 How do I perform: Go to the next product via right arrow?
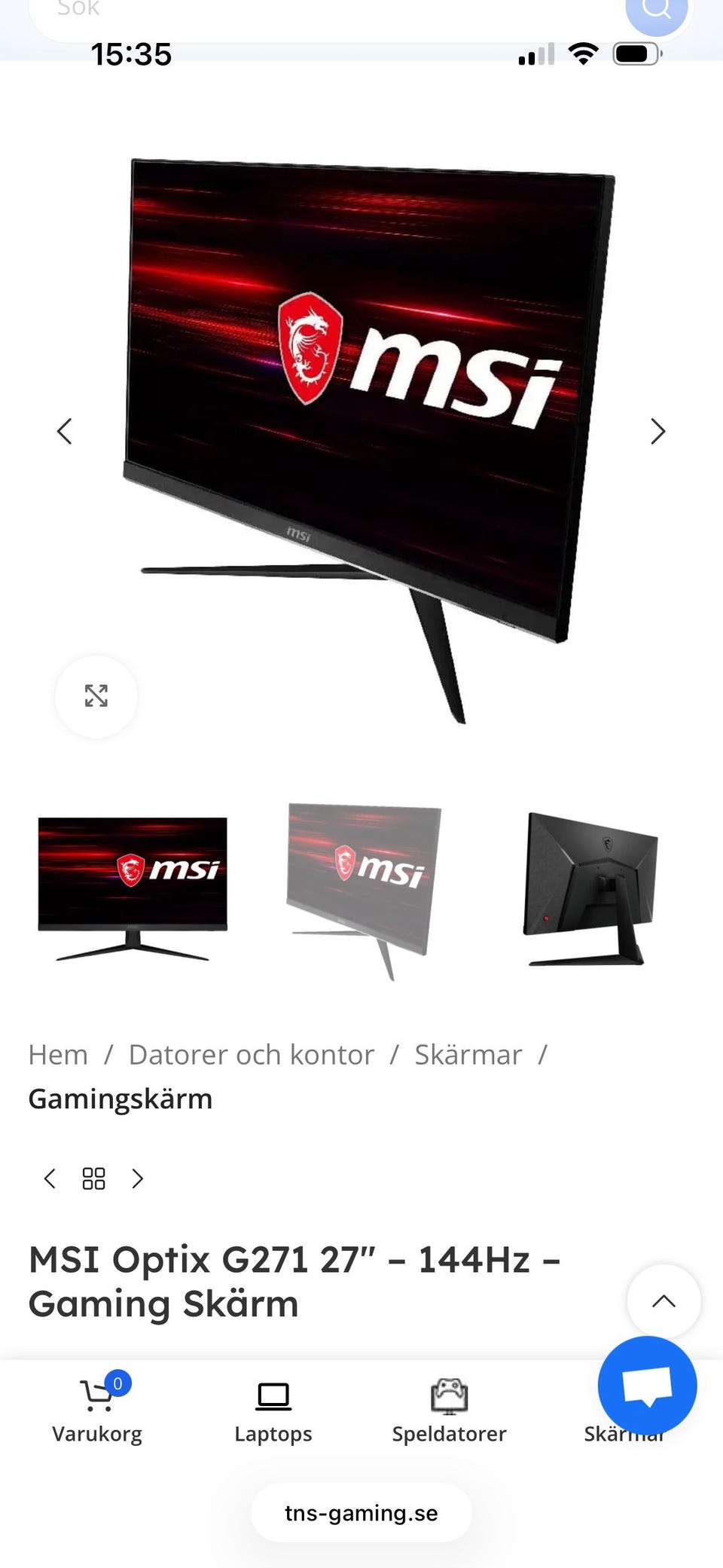(x=138, y=1178)
